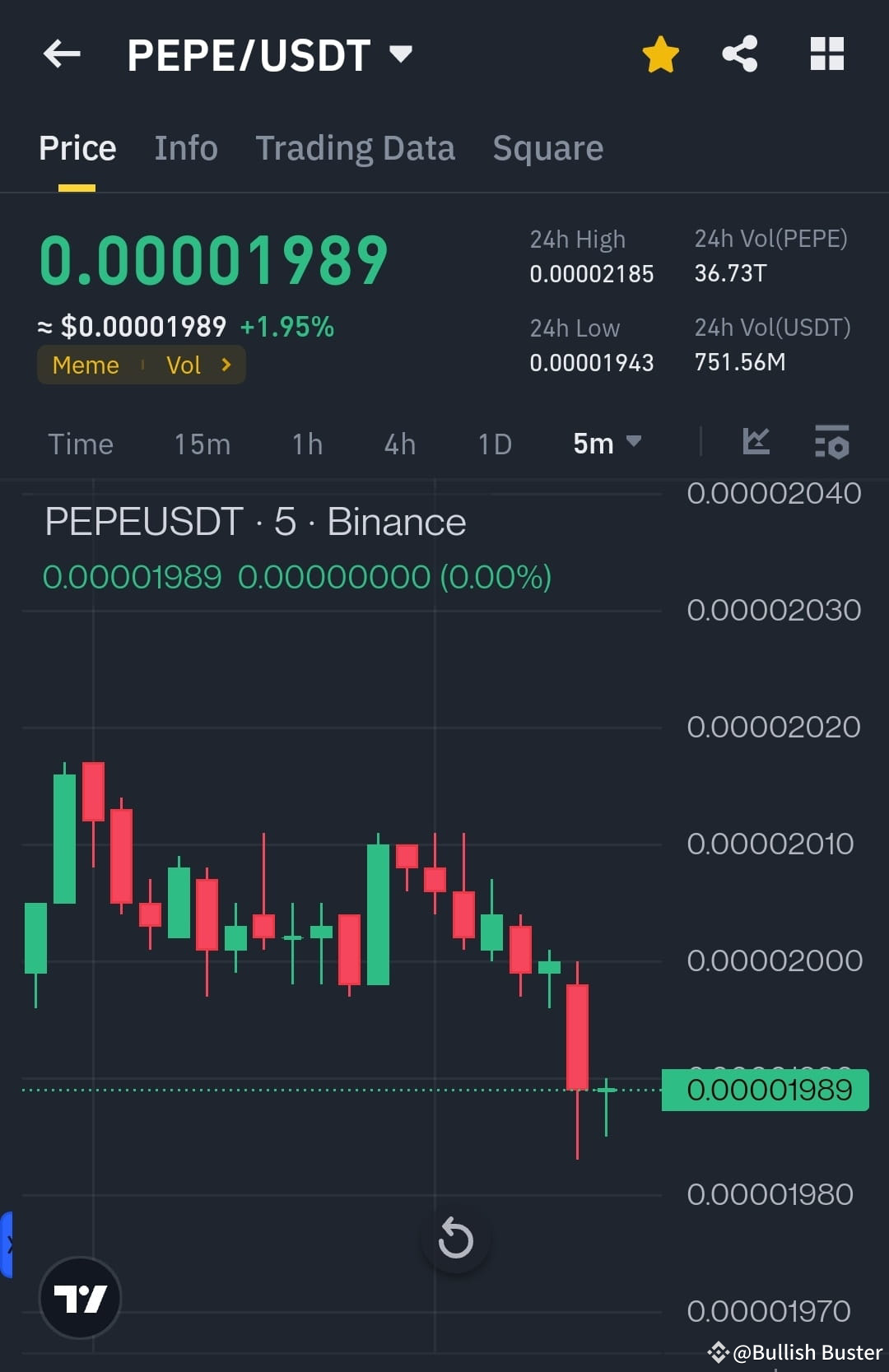The width and height of the screenshot is (889, 1372).
Task: Open the 5m interval dropdown
Action: 607,443
